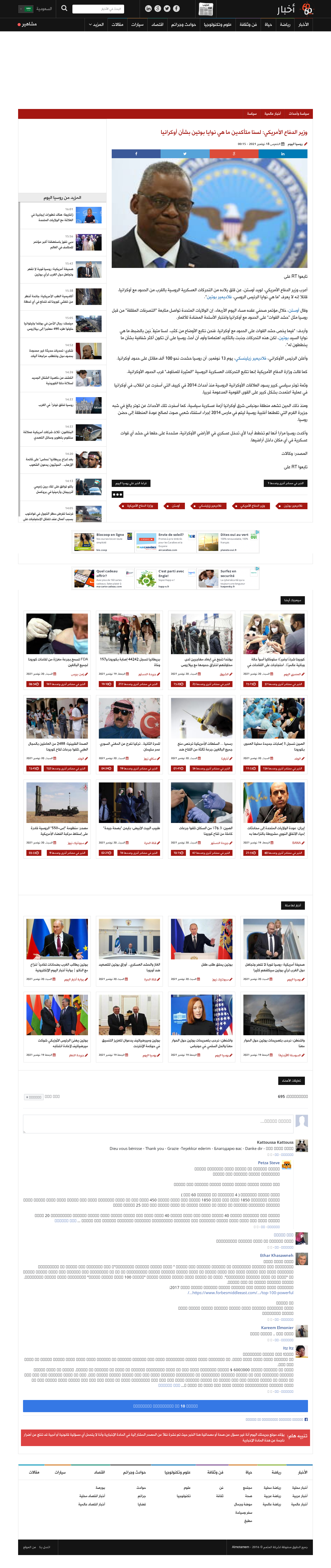331x1568 pixels.
Task: Share article on LinkedIn bar
Action: pyautogui.click(x=282, y=154)
